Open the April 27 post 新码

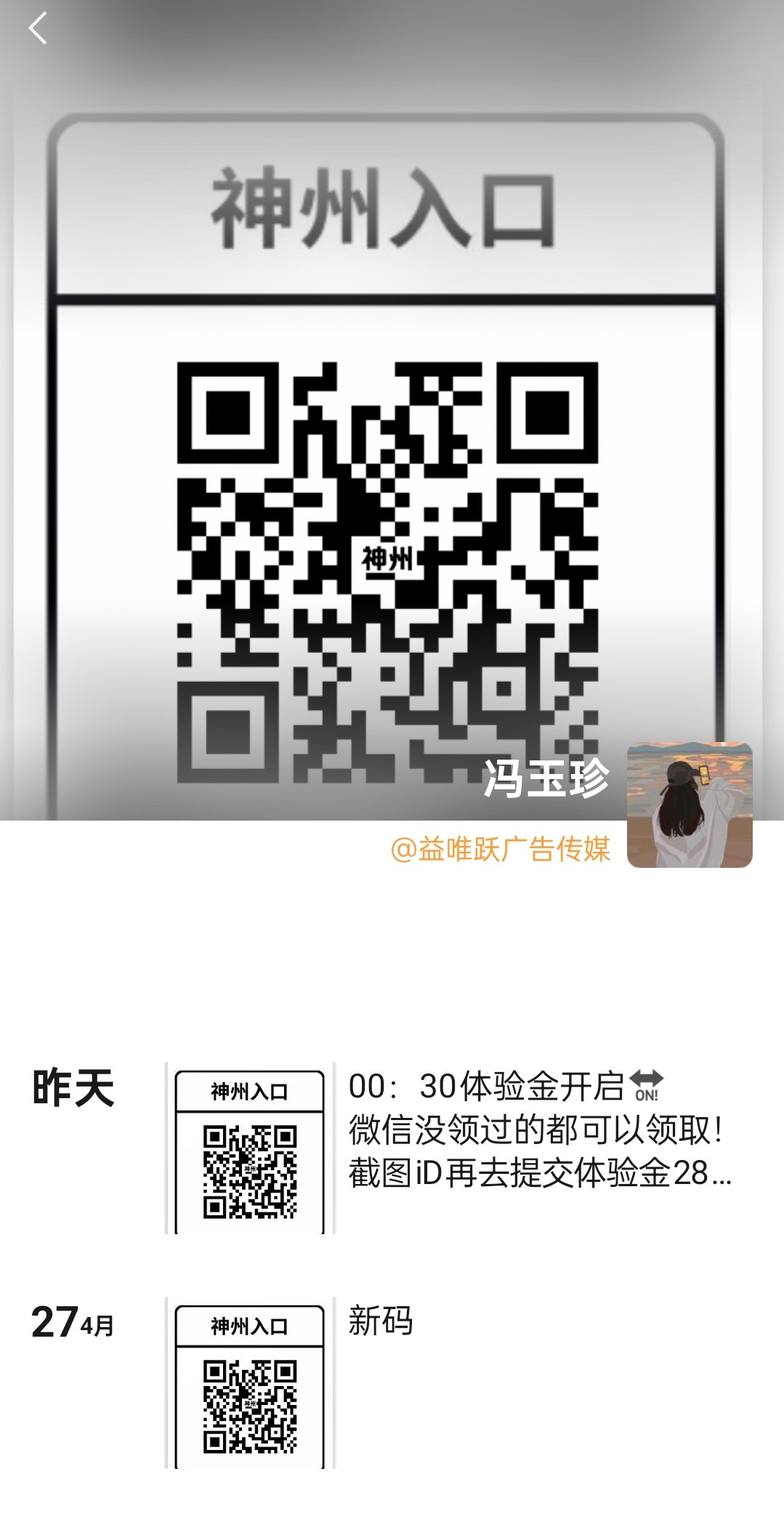click(380, 1321)
